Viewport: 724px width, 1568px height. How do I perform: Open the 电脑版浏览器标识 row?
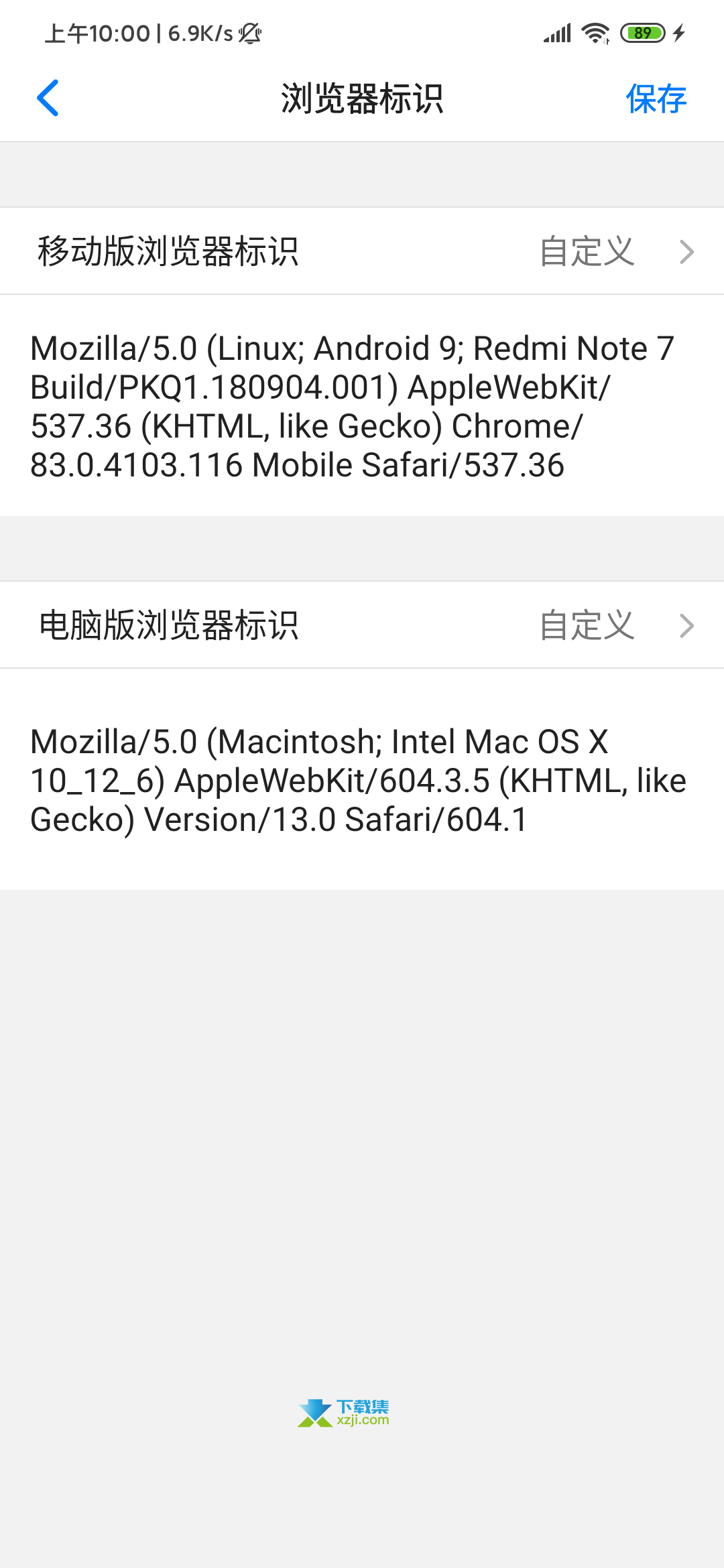[362, 625]
